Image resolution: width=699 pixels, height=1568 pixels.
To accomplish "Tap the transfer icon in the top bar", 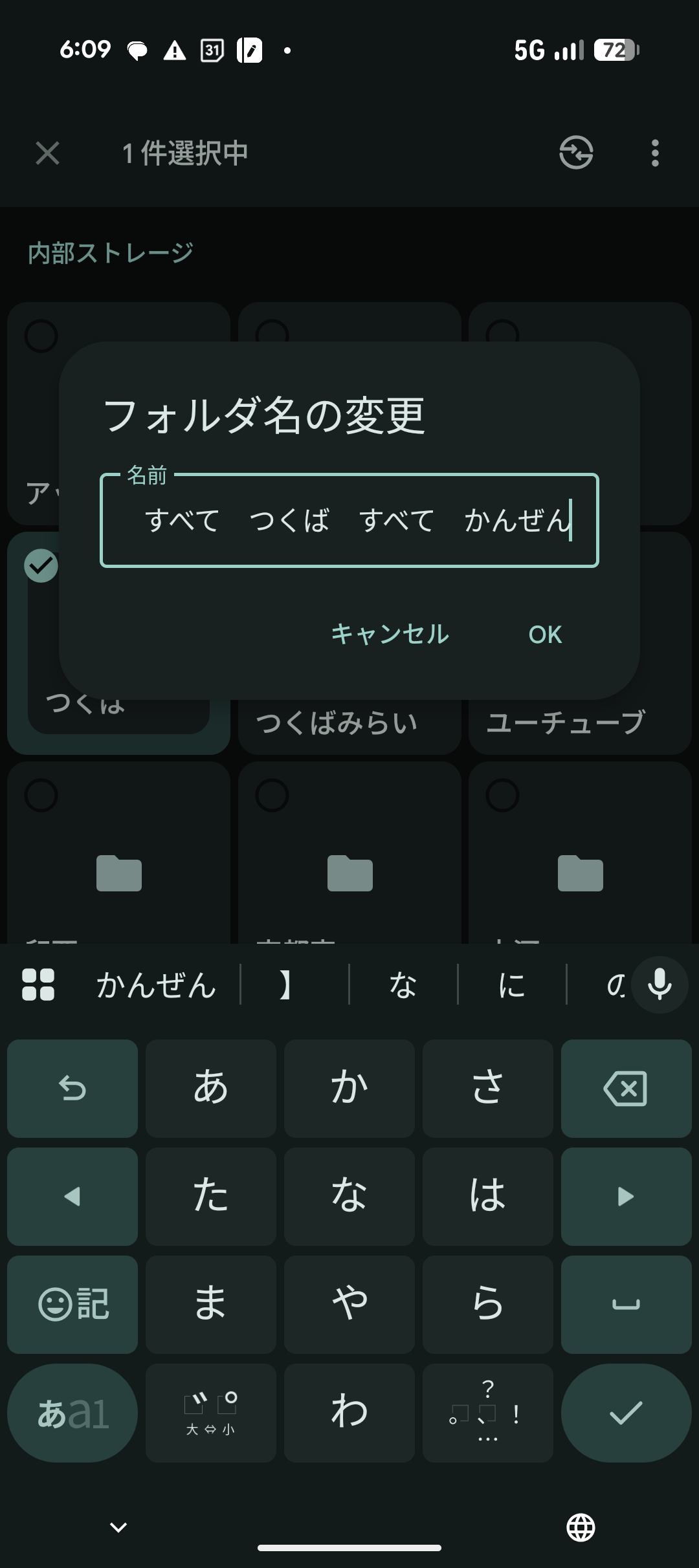I will click(576, 153).
